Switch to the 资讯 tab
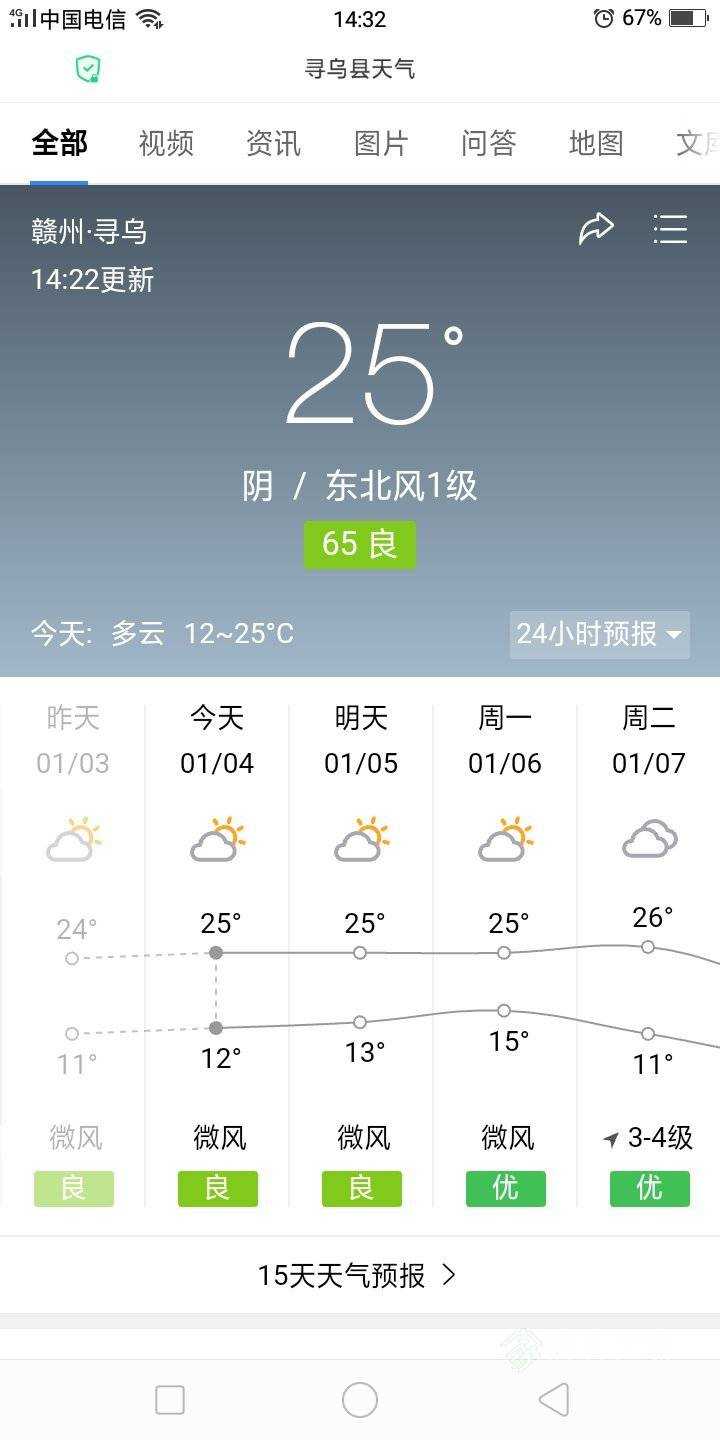 273,144
